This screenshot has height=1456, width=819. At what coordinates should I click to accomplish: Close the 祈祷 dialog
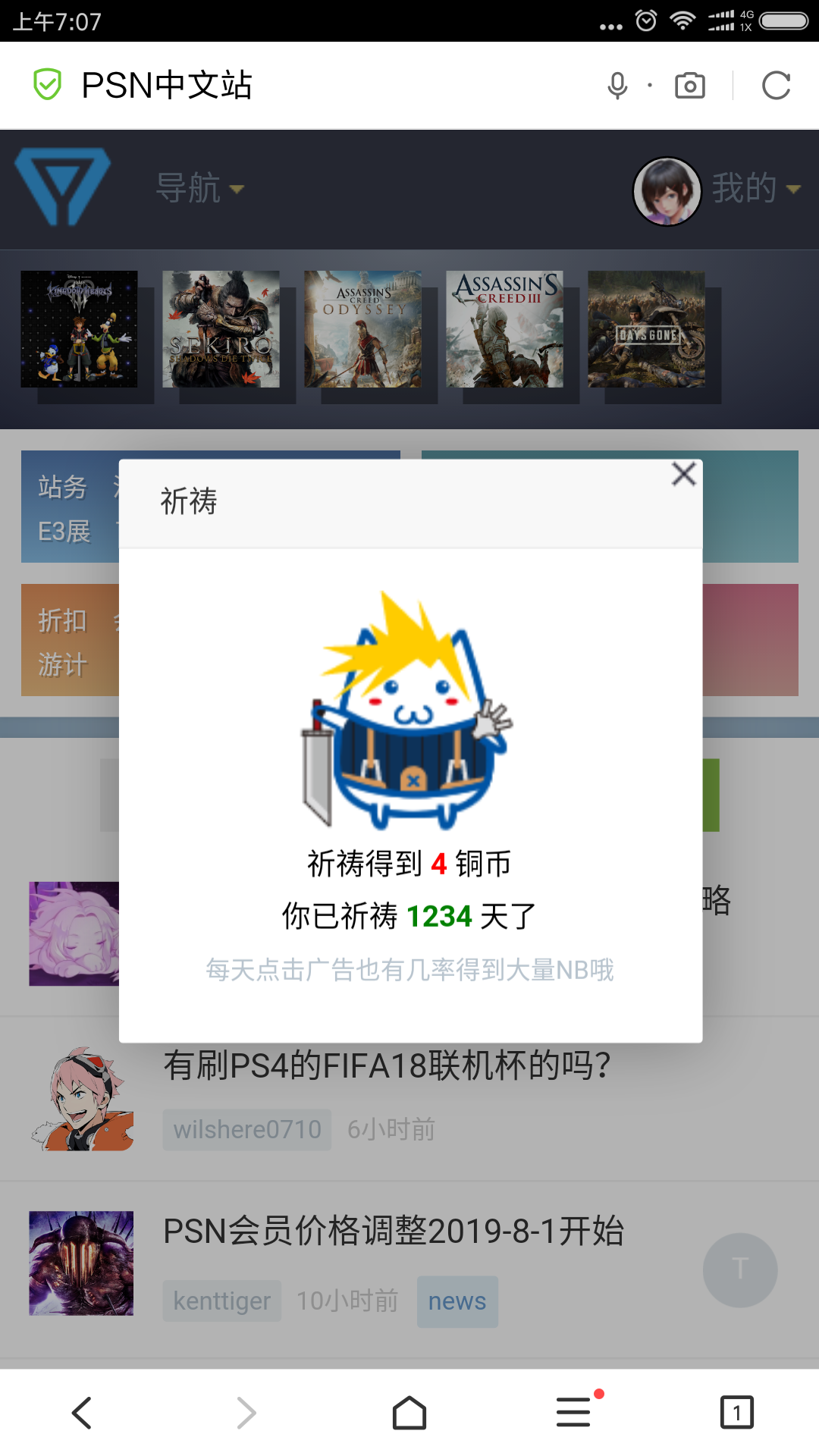(x=683, y=474)
